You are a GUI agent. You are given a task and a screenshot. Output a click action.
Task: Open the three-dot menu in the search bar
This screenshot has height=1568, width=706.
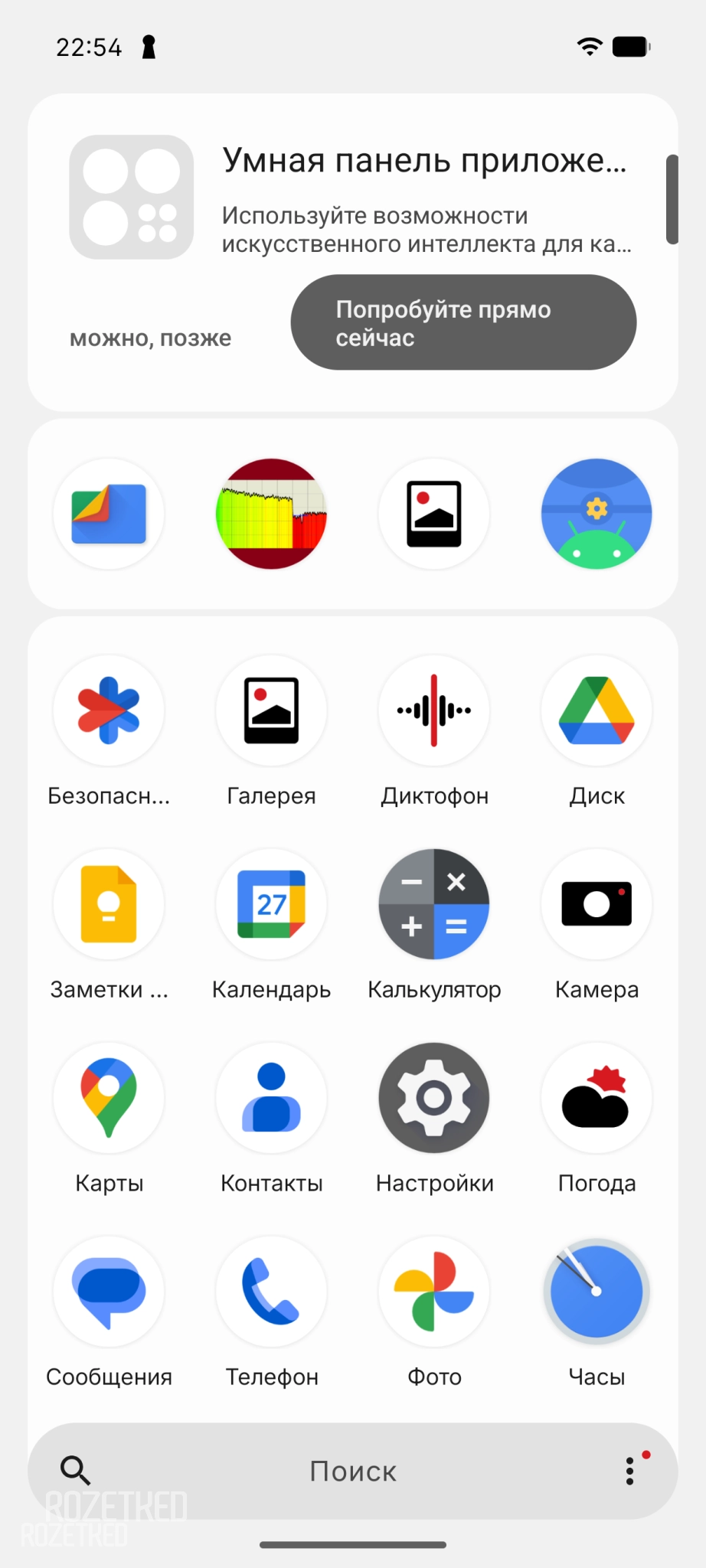tap(630, 1471)
